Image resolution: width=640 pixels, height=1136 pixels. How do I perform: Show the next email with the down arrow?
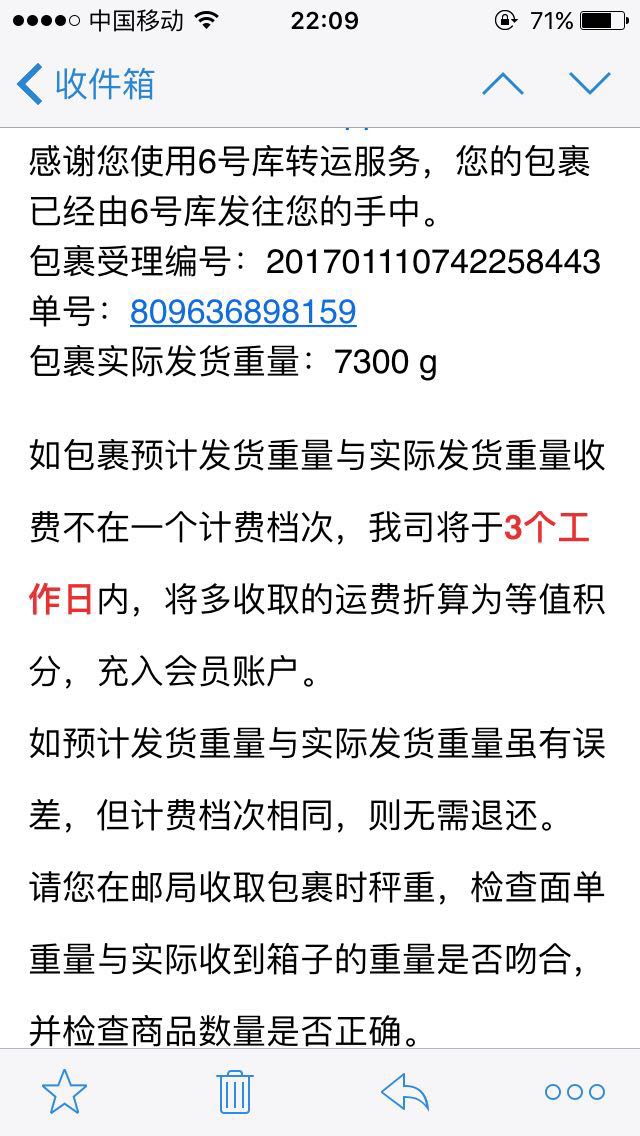589,84
